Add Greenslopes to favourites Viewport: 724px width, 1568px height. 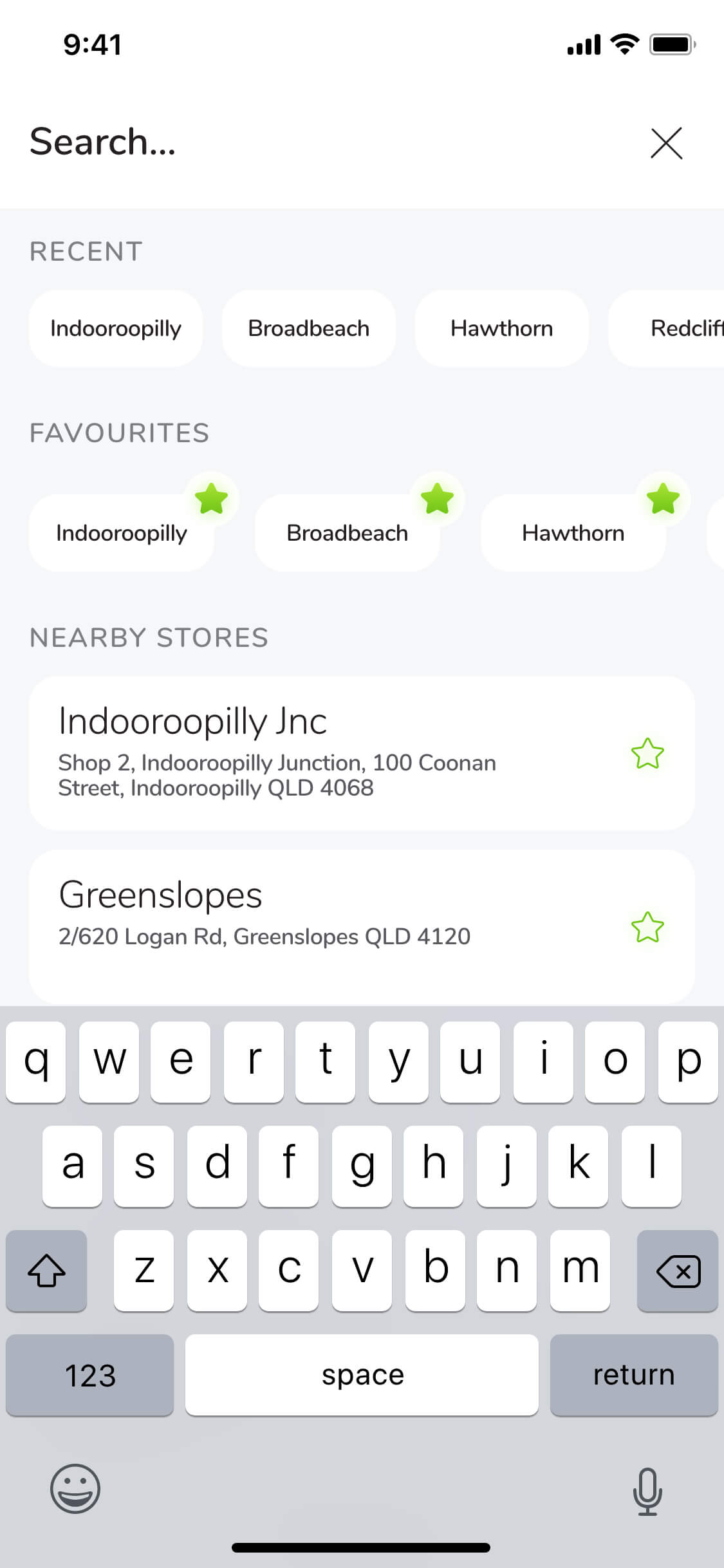coord(647,927)
